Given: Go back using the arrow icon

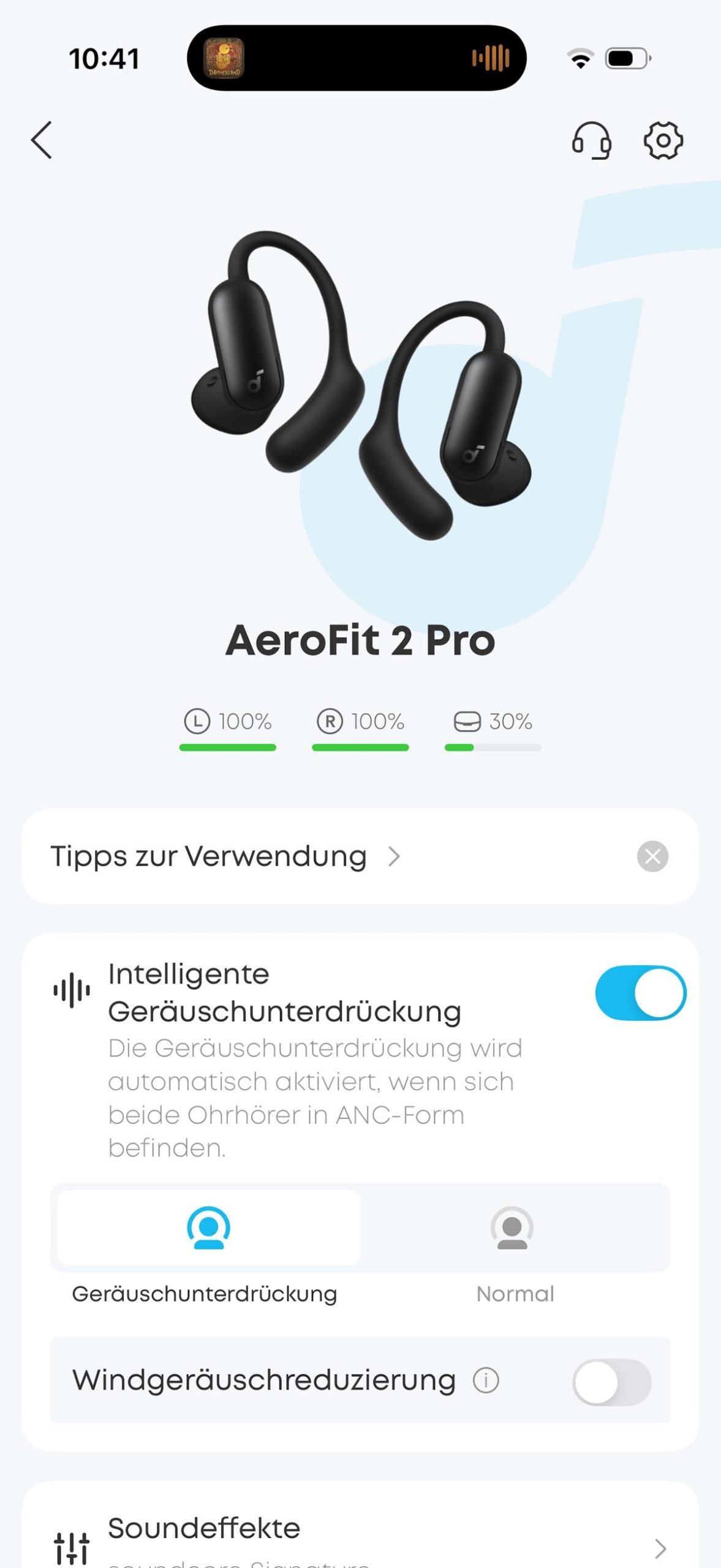Looking at the screenshot, I should [42, 140].
